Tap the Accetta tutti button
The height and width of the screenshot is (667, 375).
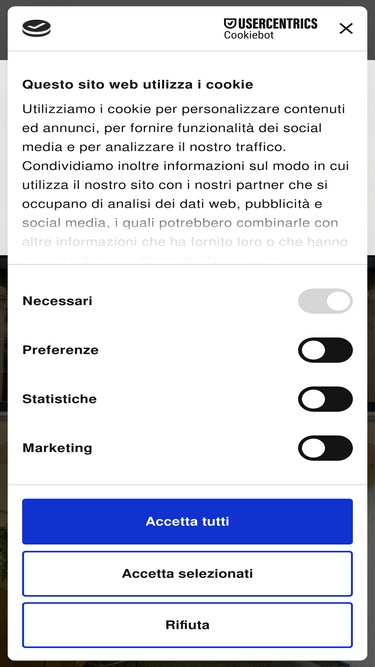point(188,522)
